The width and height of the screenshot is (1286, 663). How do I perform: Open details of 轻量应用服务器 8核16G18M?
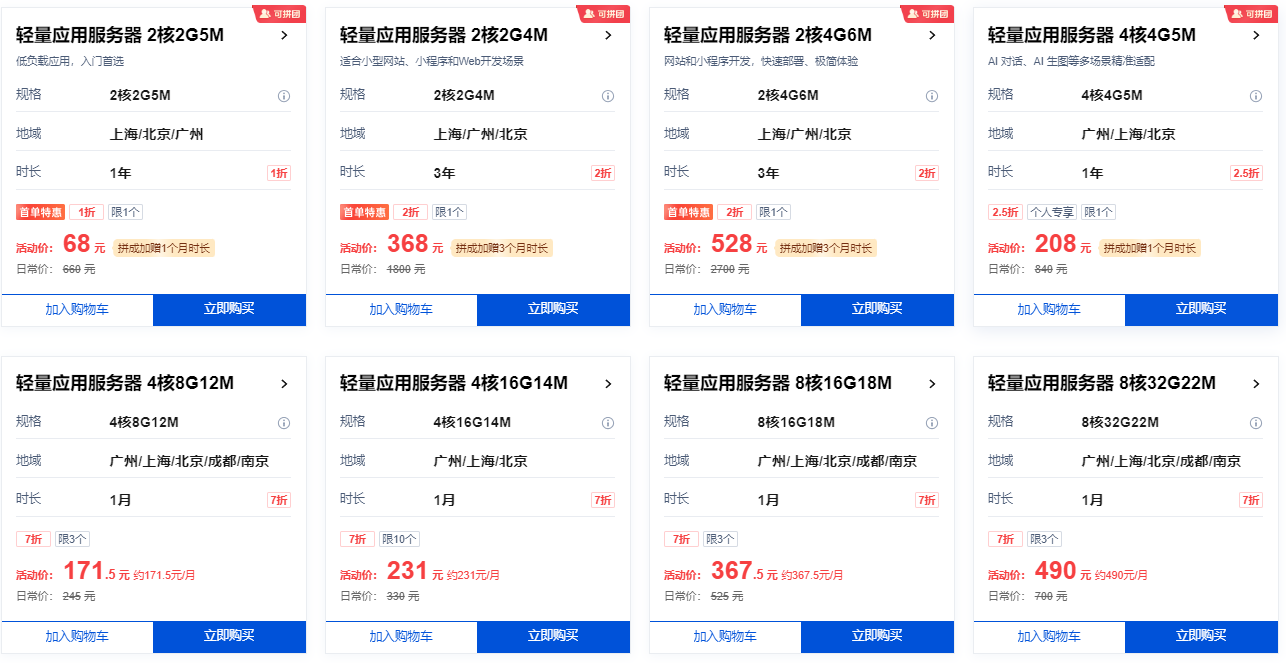(932, 384)
